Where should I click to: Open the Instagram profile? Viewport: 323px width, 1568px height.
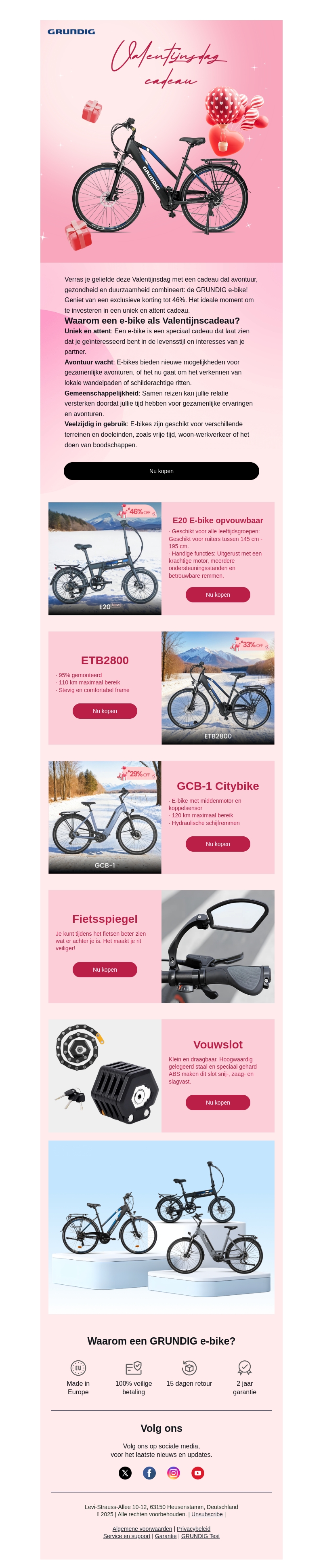click(173, 1473)
